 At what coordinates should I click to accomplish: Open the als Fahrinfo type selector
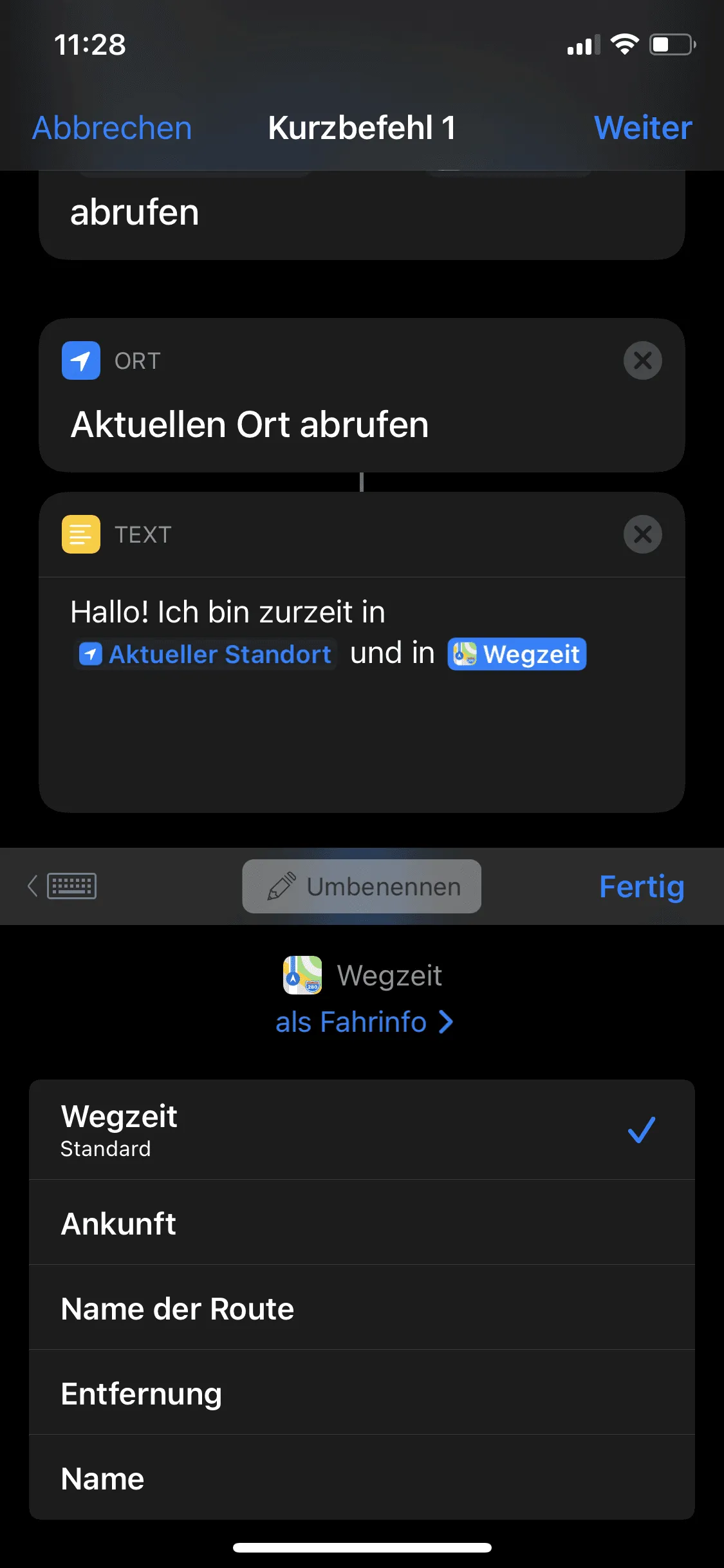(364, 1022)
